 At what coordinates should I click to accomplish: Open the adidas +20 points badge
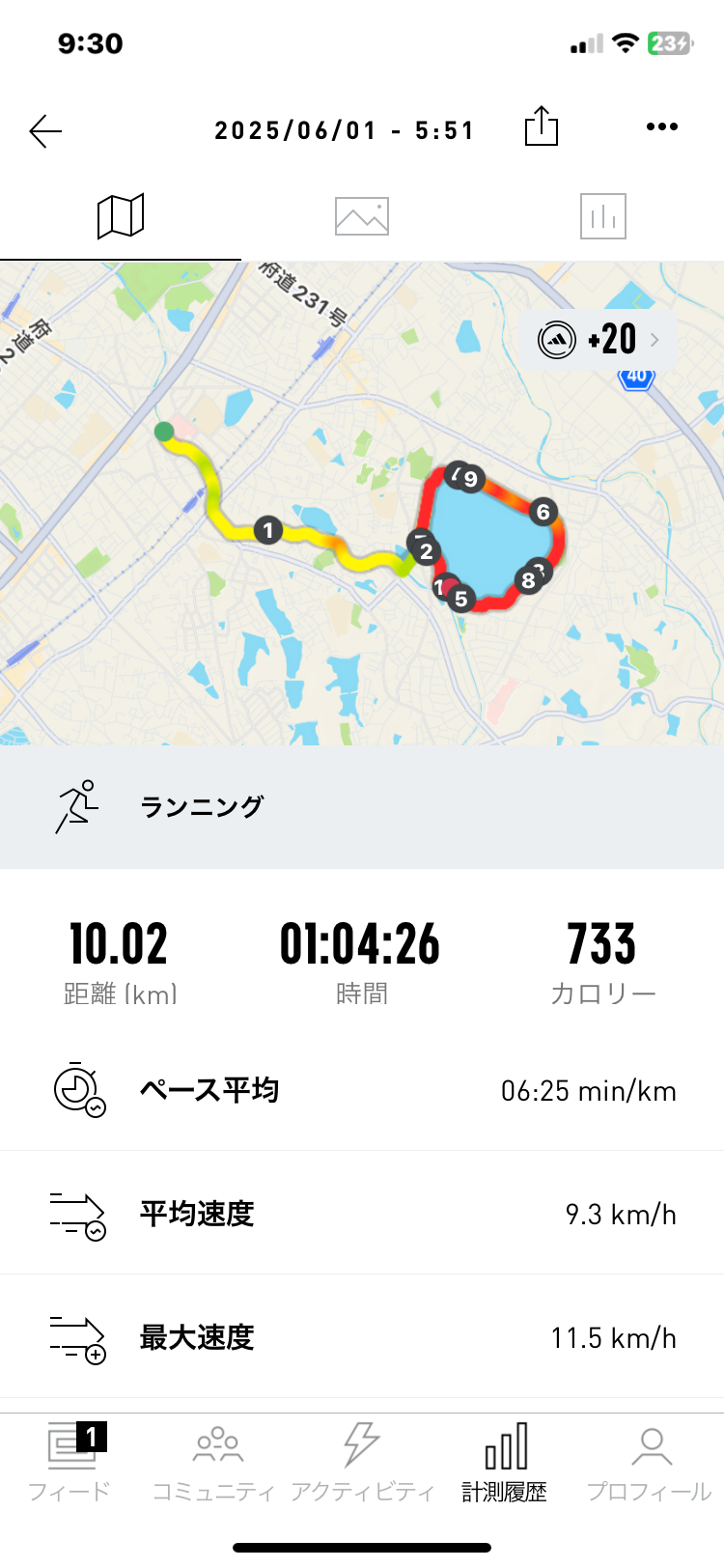(x=599, y=340)
